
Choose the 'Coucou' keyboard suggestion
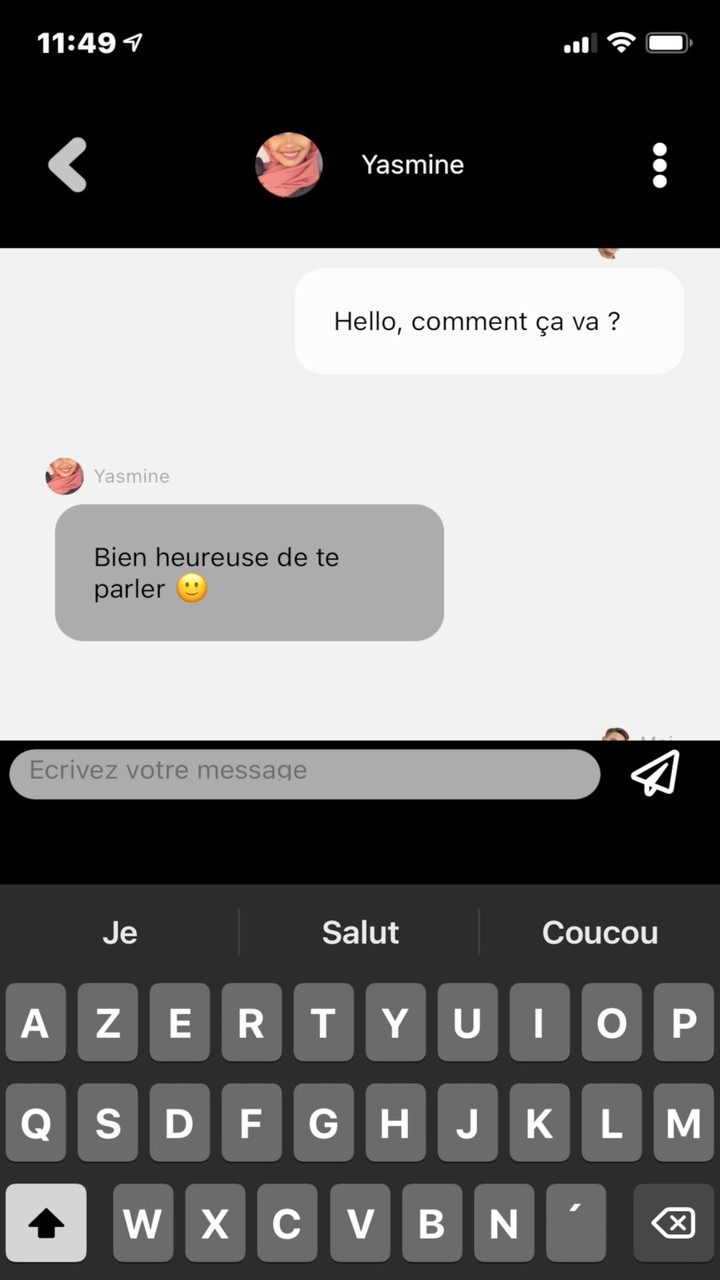[600, 932]
